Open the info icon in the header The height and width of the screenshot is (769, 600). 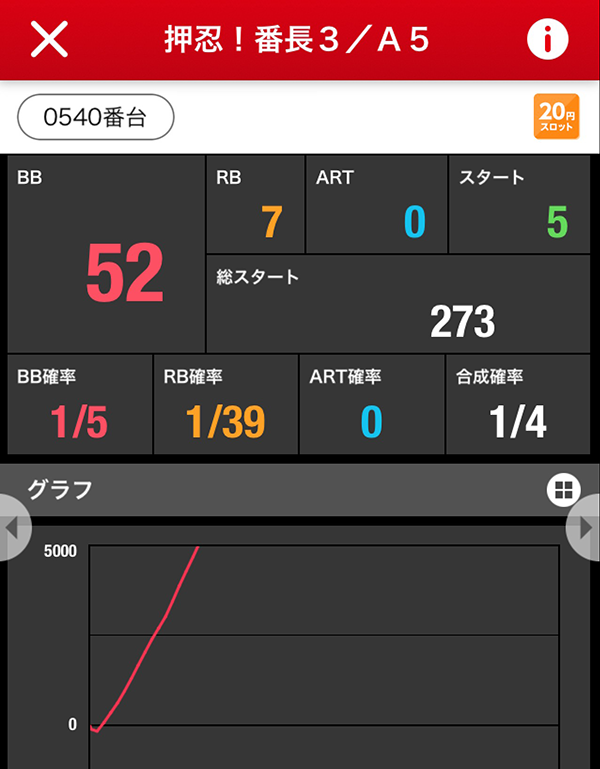click(547, 39)
